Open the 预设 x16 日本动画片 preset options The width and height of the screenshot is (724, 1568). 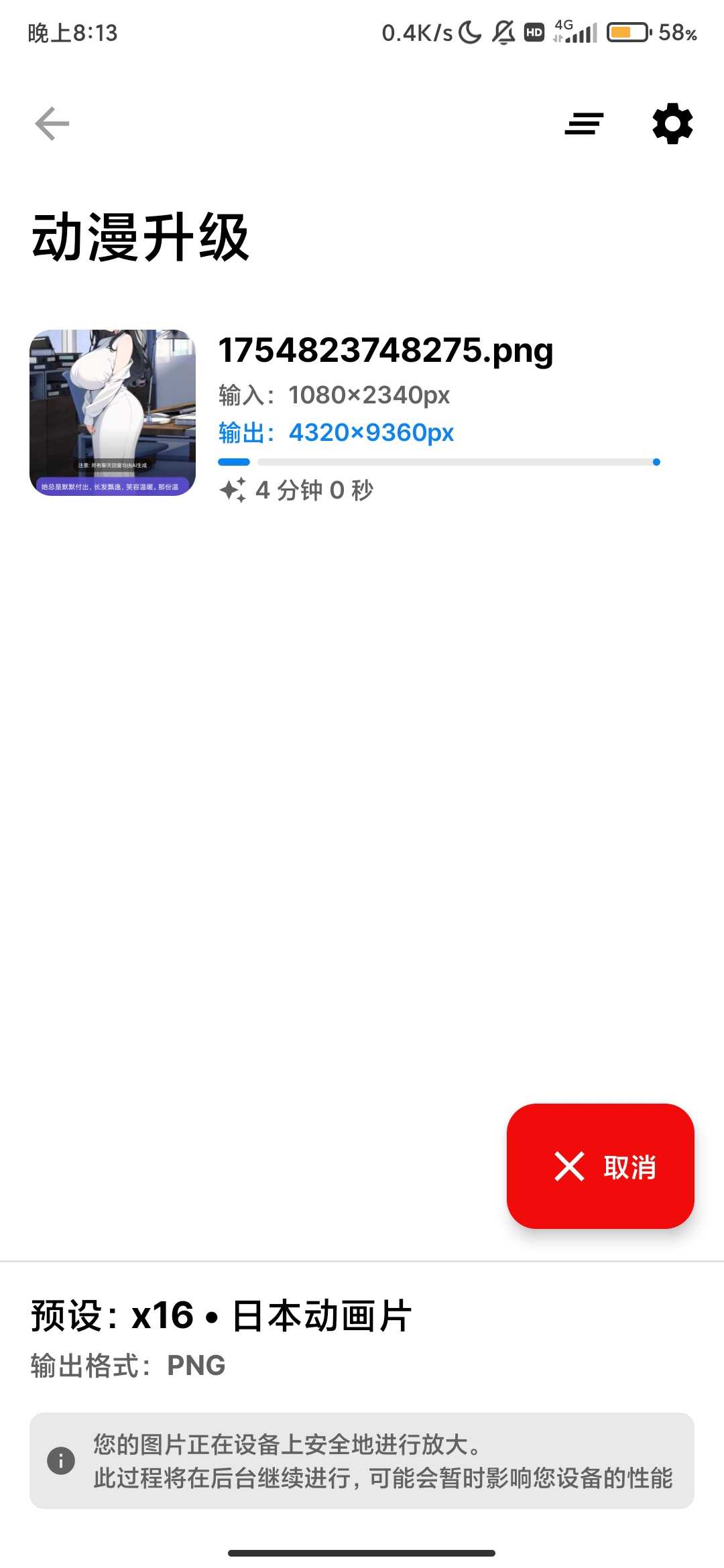click(x=221, y=1316)
